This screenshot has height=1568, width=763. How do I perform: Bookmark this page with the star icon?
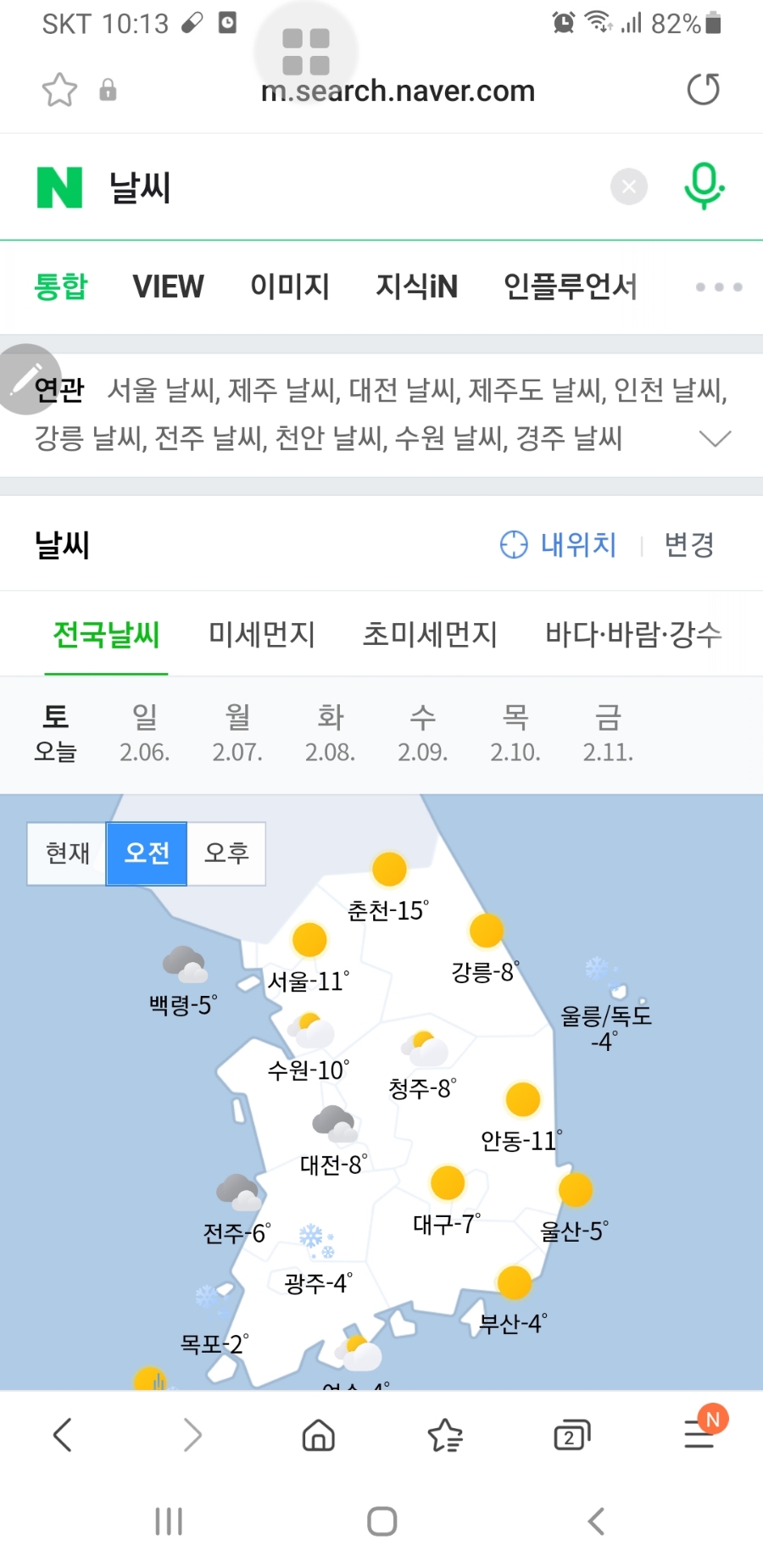click(59, 90)
